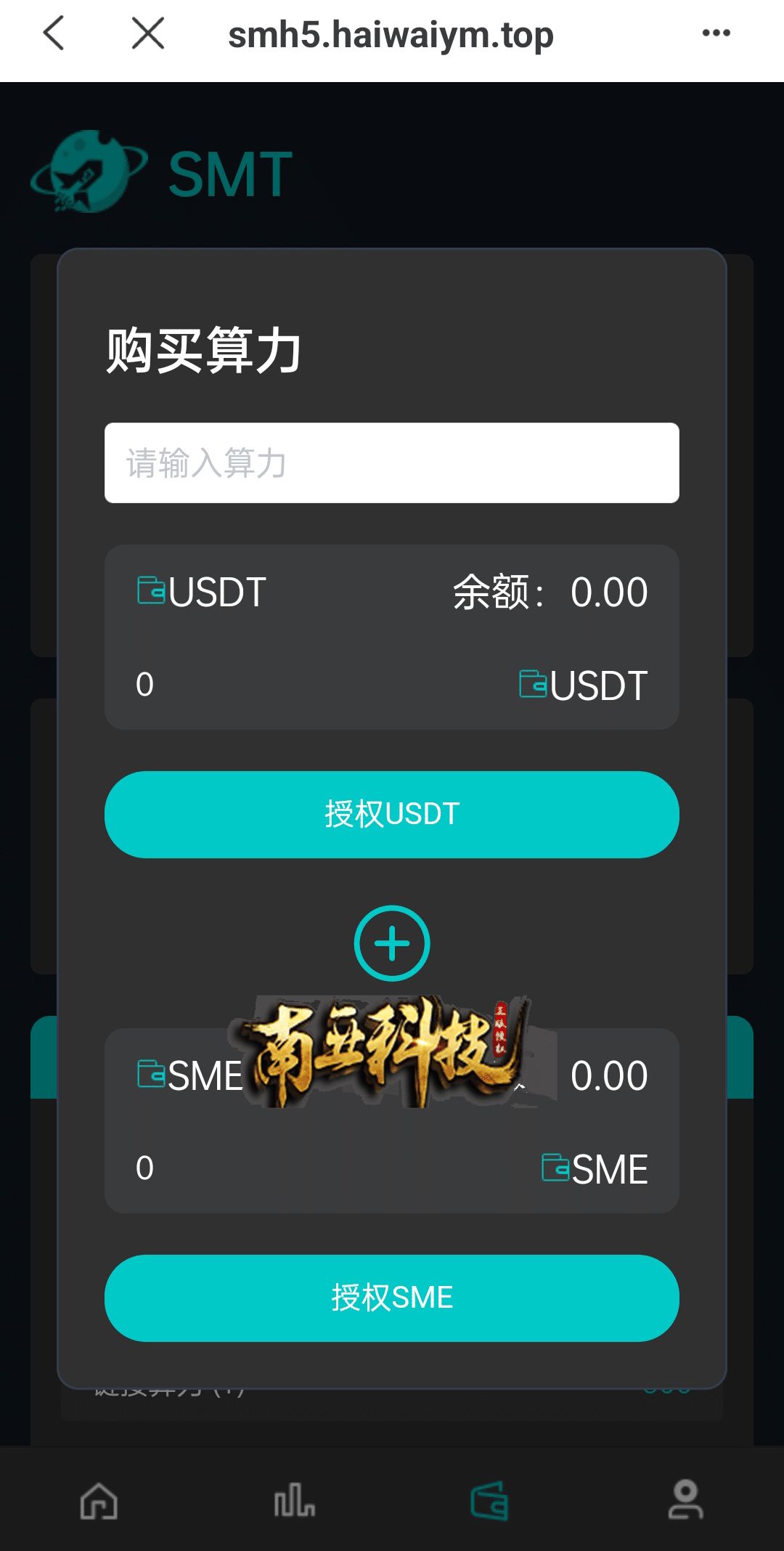Switch to the profile tab

point(685,1500)
